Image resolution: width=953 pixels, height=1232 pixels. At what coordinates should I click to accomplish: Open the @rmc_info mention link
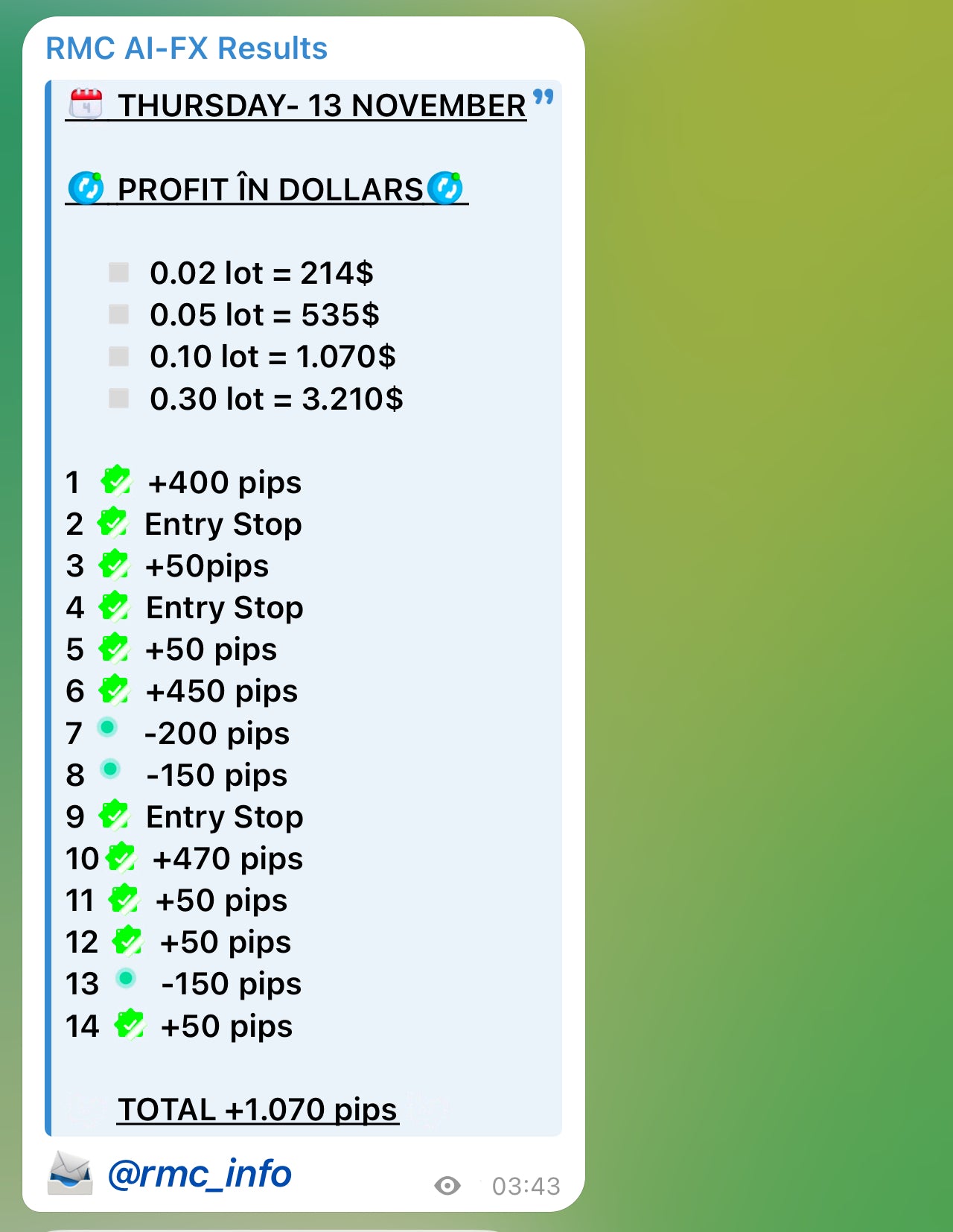click(x=199, y=1175)
